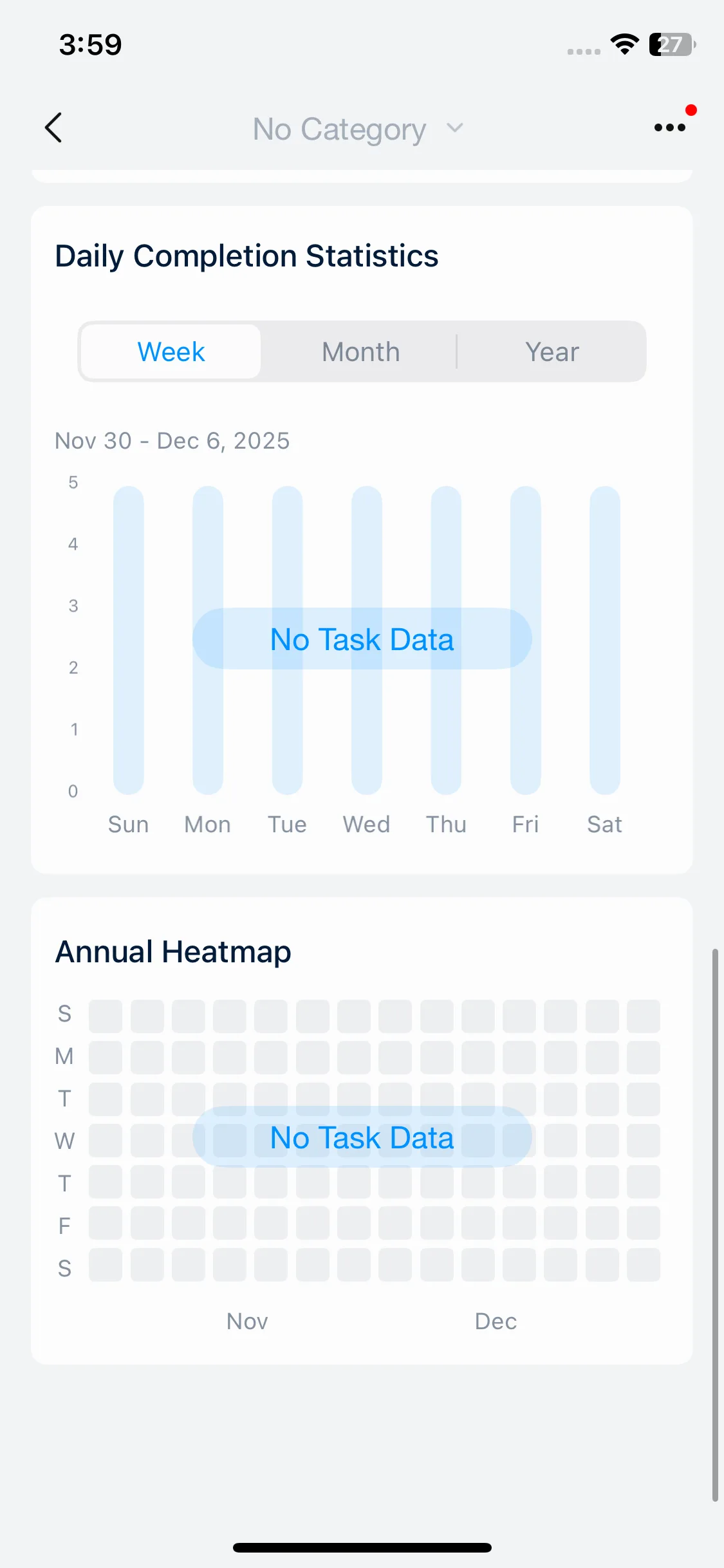Expand the No Category dropdown
This screenshot has width=724, height=1568.
(x=358, y=129)
